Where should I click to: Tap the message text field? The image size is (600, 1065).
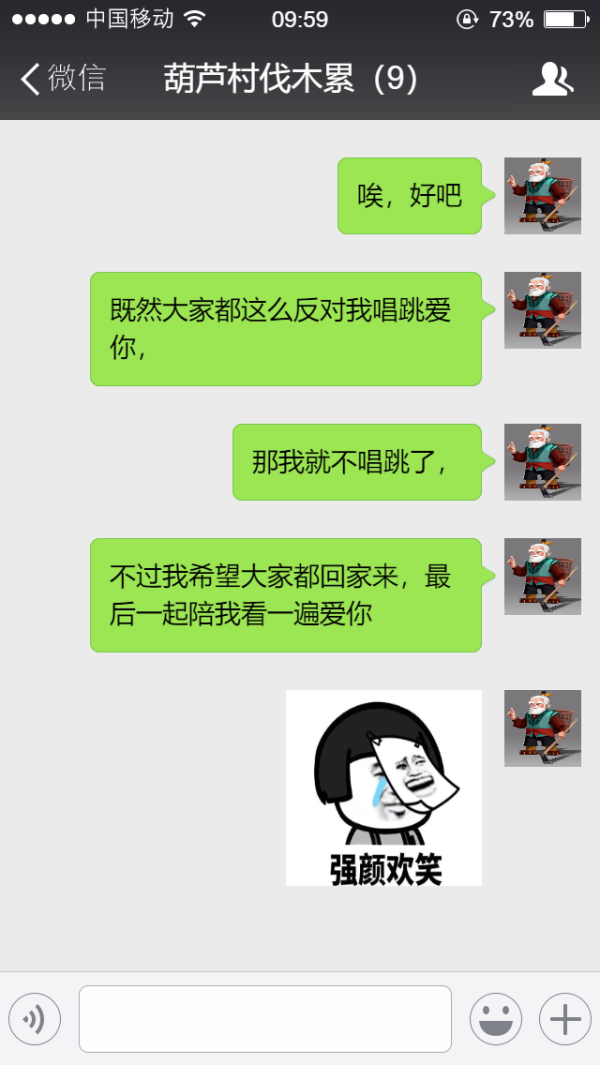[x=265, y=1019]
